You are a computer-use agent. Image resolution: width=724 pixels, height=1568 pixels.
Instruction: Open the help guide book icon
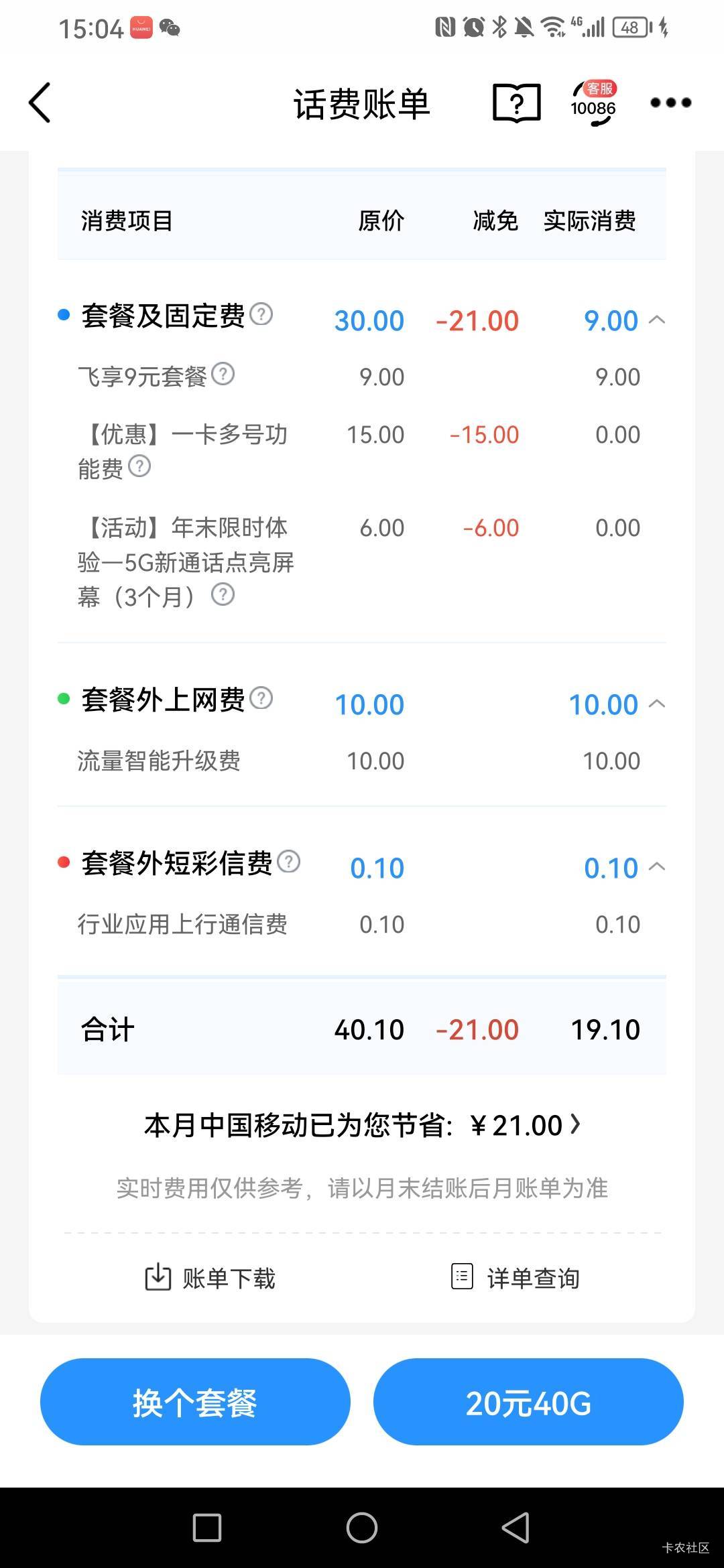click(516, 103)
